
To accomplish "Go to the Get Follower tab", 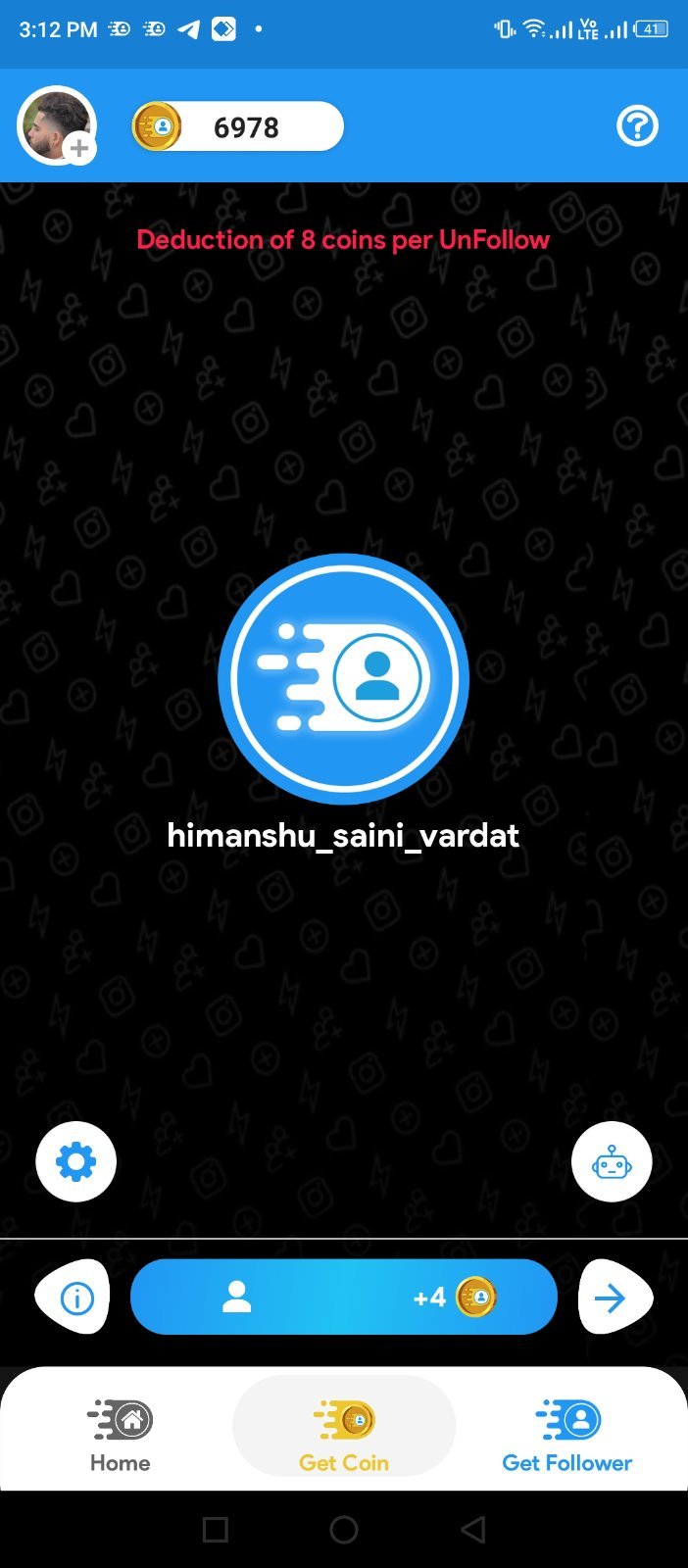I will point(567,1436).
